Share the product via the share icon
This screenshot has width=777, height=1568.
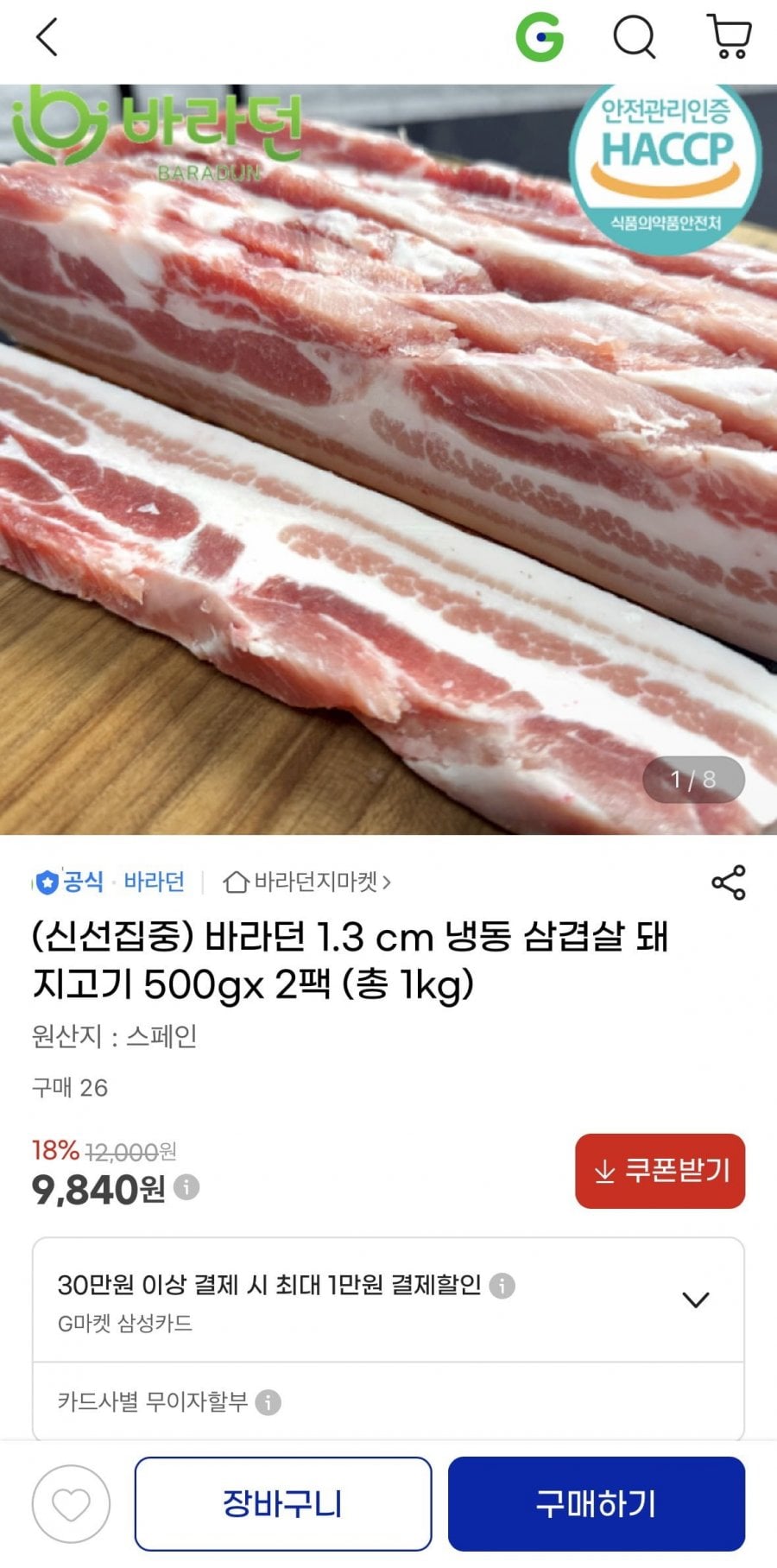click(x=730, y=882)
